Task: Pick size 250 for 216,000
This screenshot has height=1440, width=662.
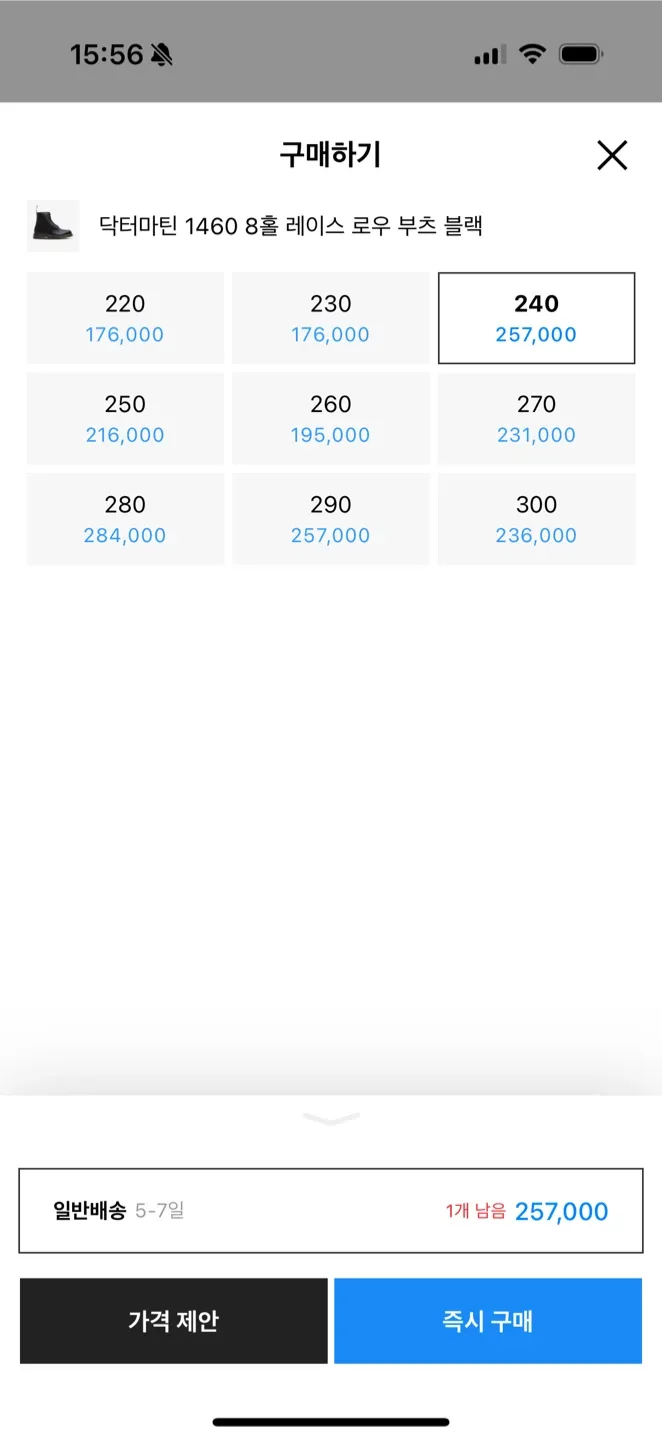Action: pos(125,419)
